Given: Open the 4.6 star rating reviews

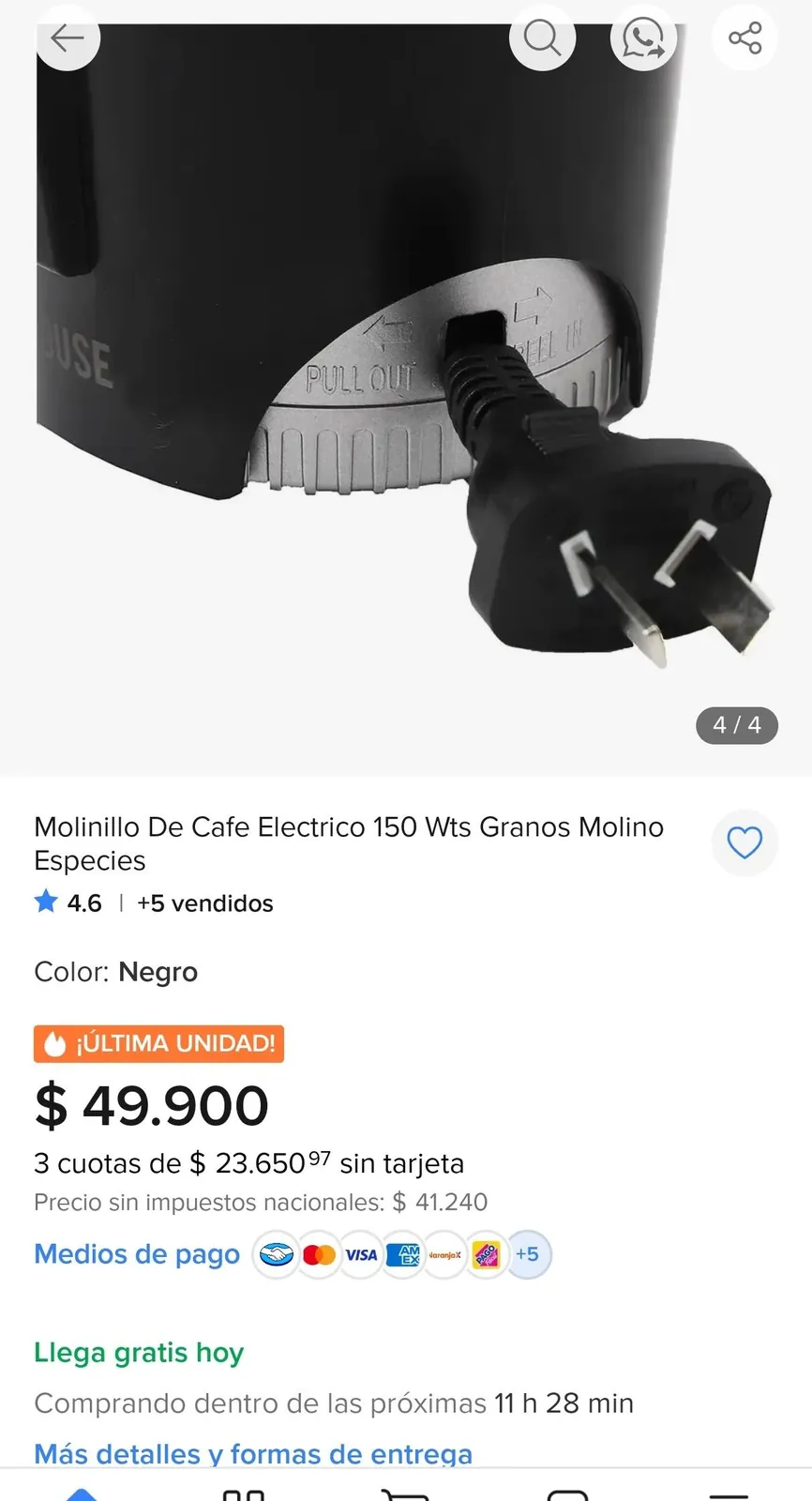Looking at the screenshot, I should point(68,903).
